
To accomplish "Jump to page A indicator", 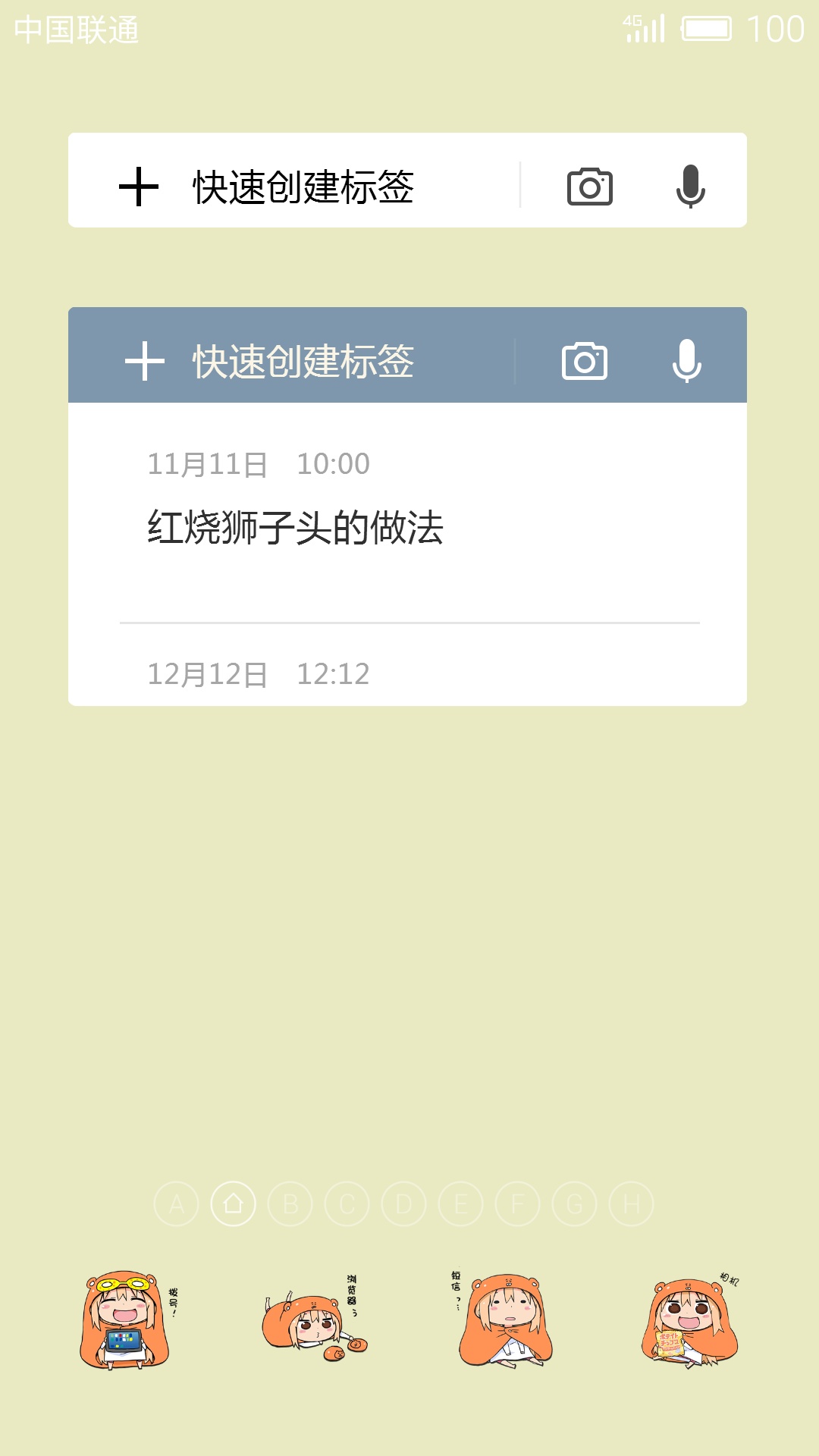I will [177, 1203].
